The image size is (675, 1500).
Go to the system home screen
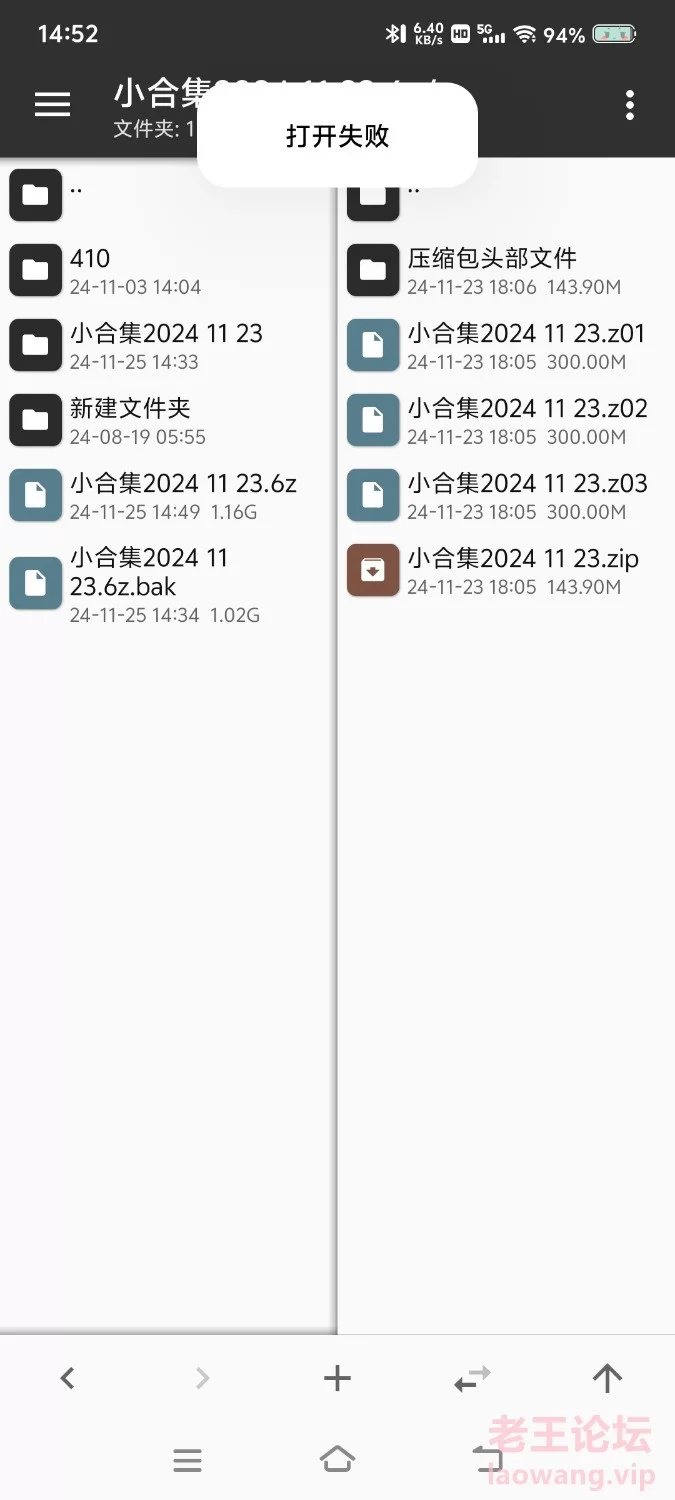coord(337,1459)
